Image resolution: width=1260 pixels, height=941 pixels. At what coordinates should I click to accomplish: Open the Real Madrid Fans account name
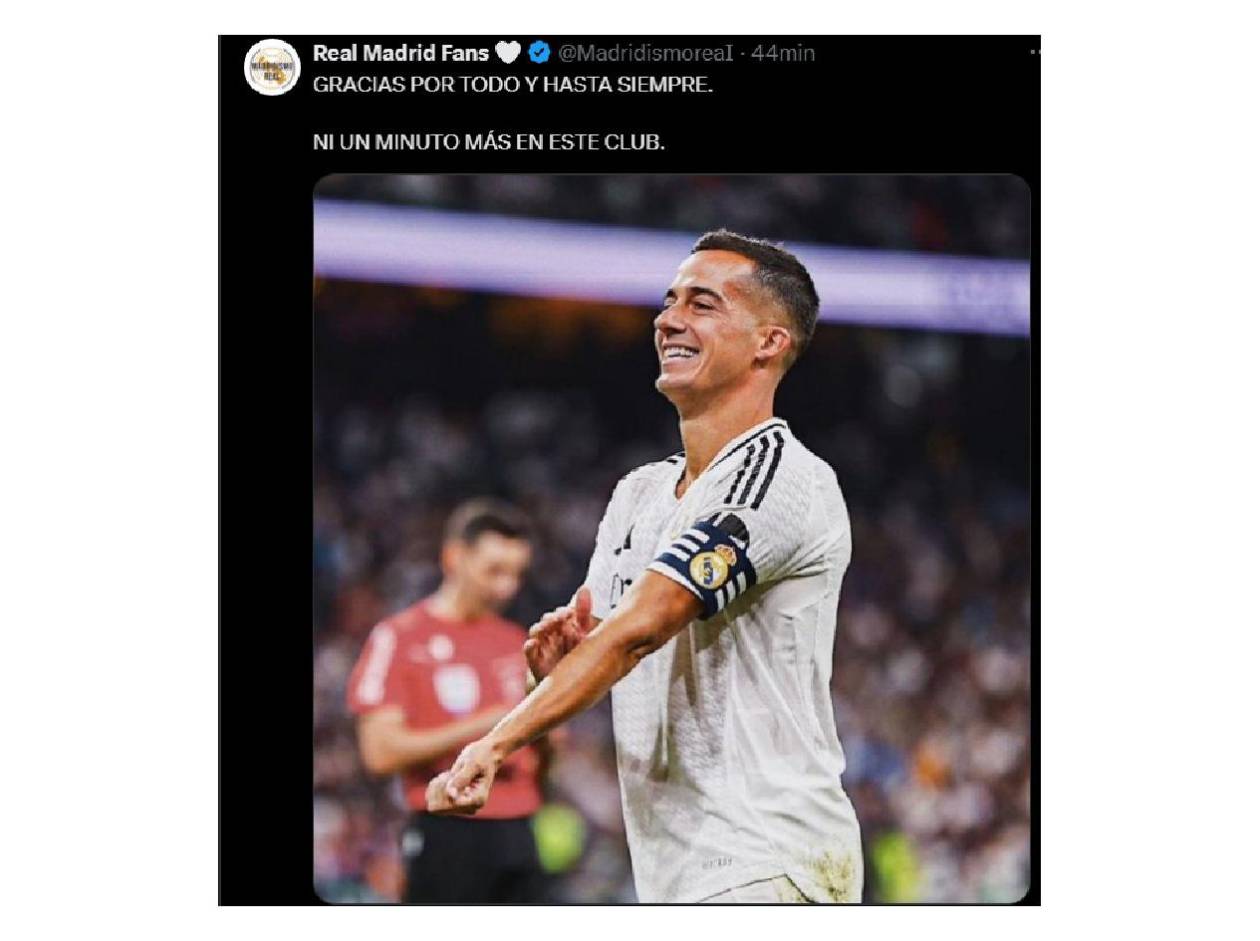[x=400, y=53]
